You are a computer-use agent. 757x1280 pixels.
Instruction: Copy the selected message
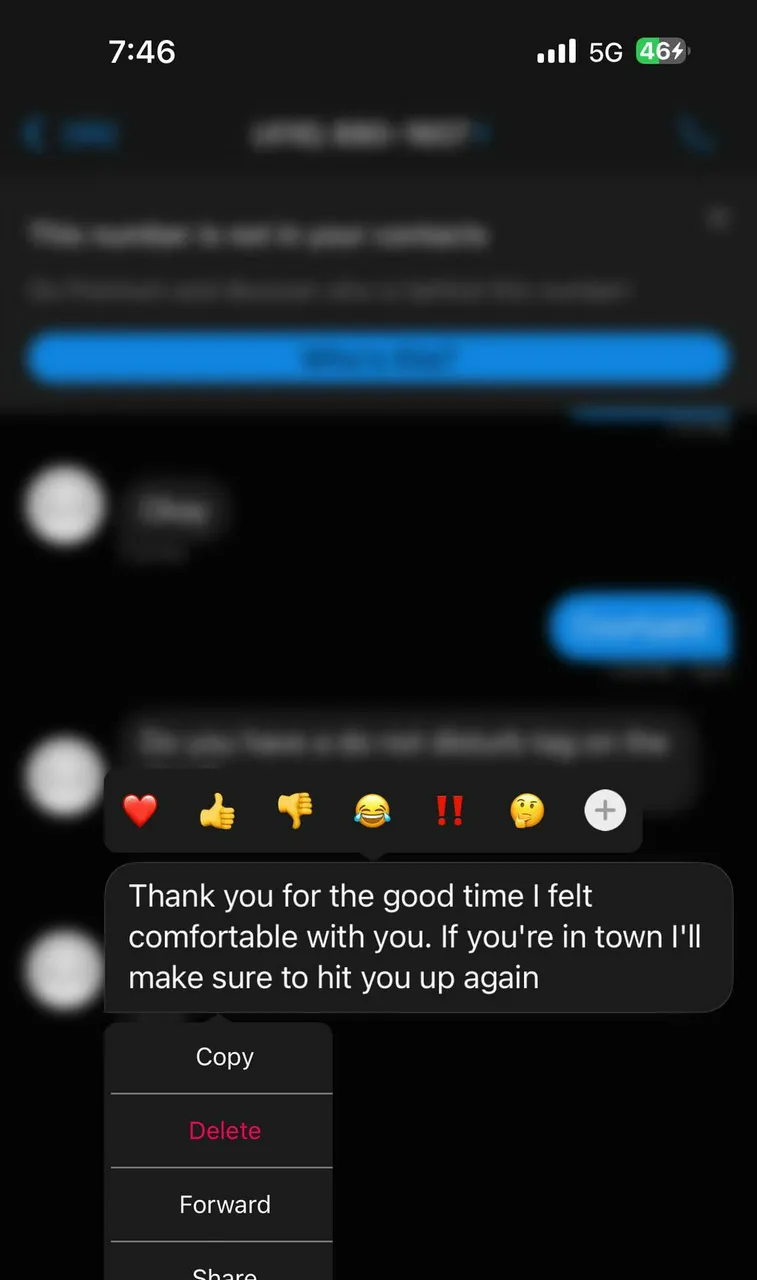[x=224, y=1057]
